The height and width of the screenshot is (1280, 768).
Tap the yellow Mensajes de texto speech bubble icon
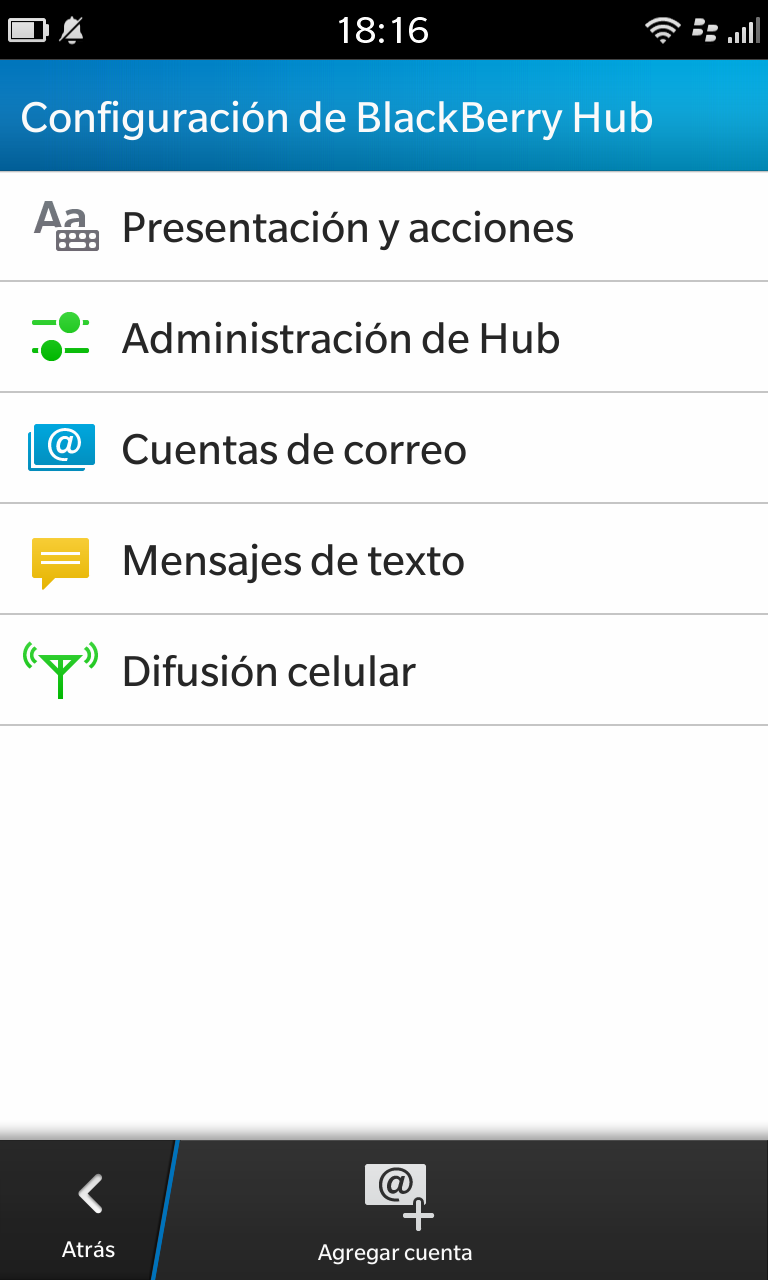(x=60, y=559)
